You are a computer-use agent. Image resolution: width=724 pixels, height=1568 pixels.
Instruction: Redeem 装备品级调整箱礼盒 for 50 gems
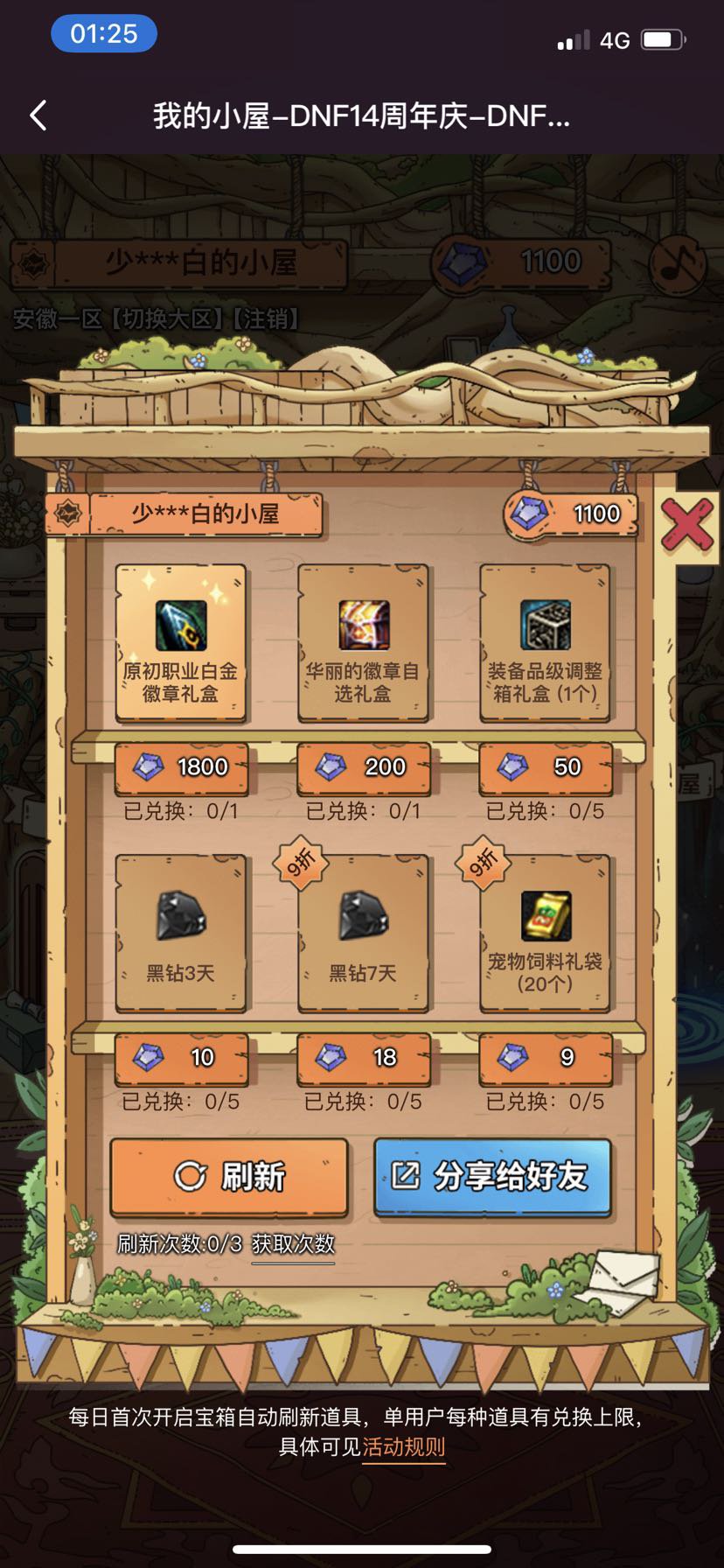[545, 766]
